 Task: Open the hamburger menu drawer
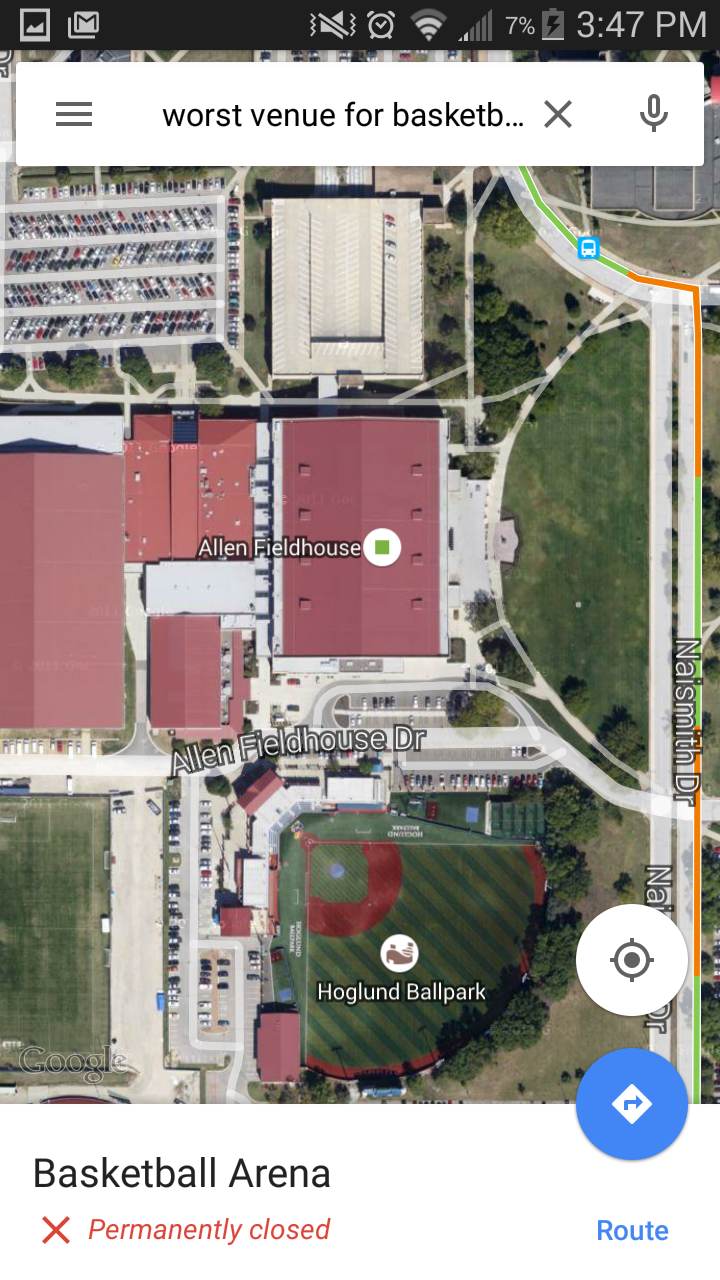click(74, 115)
